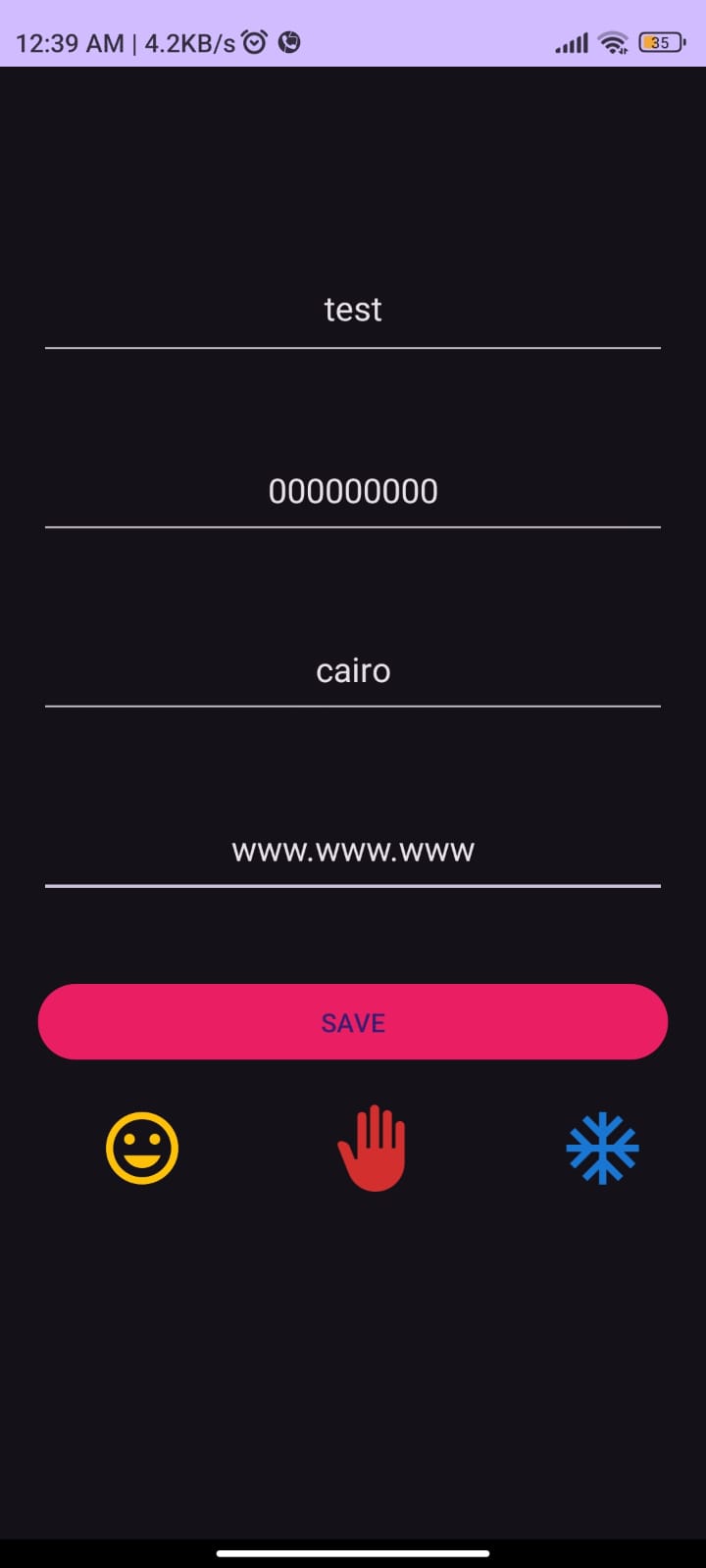The height and width of the screenshot is (1568, 706).
Task: Choose the yellow smiley face icon
Action: [142, 1148]
